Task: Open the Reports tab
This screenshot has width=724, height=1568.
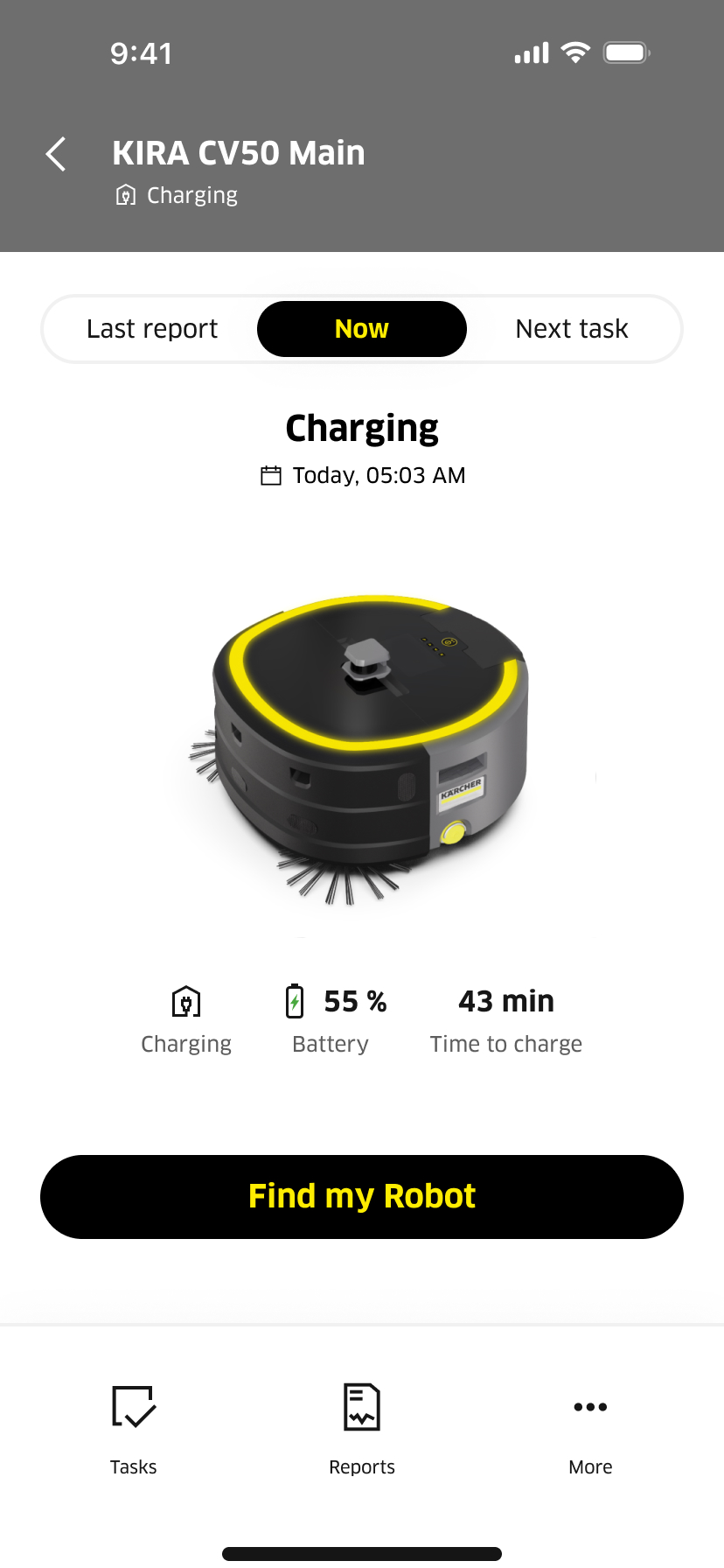Action: coord(362,1428)
